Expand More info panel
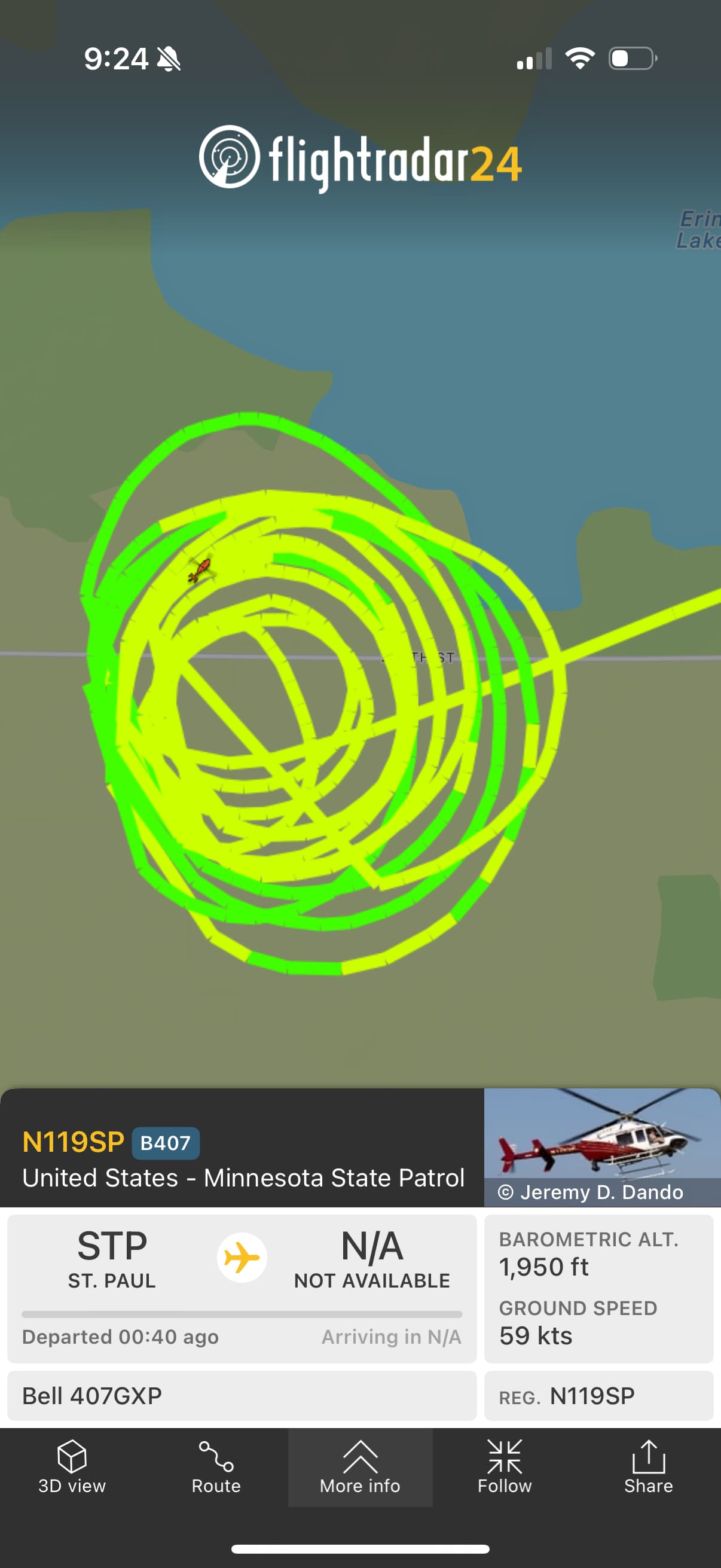721x1568 pixels. (360, 1467)
